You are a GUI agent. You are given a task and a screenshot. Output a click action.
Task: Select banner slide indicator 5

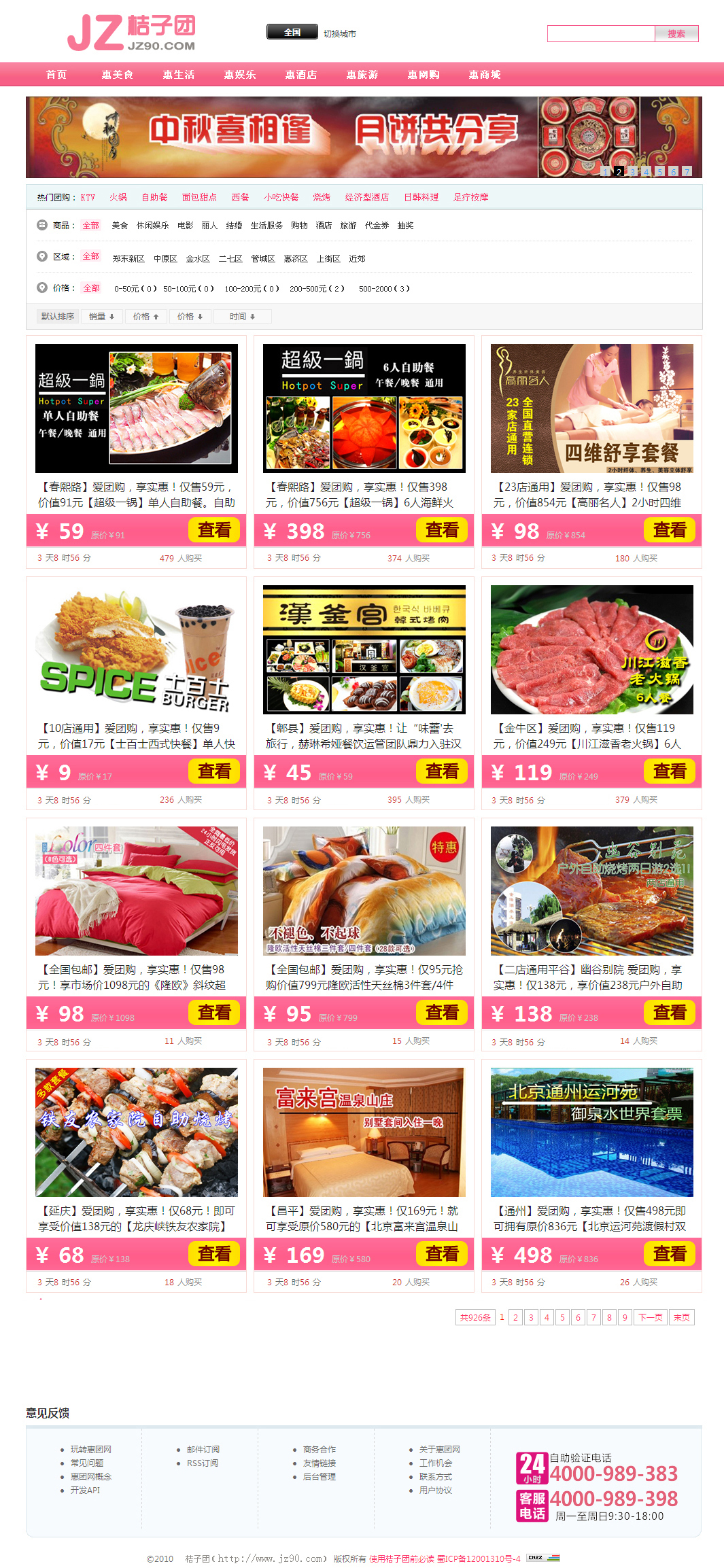pos(659,172)
